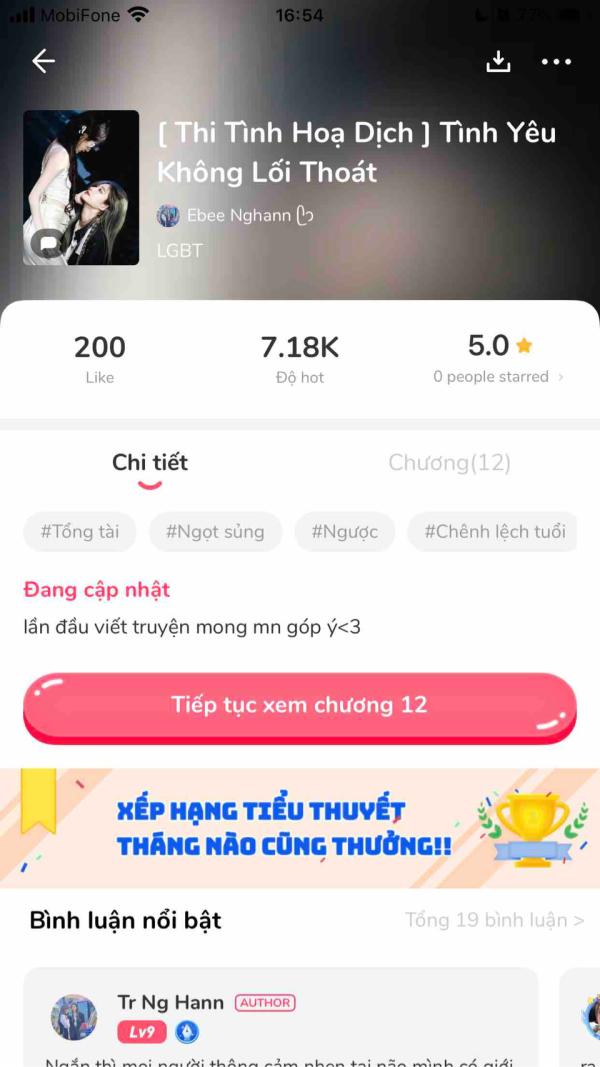Switch to the Chương(12) tab

click(449, 463)
